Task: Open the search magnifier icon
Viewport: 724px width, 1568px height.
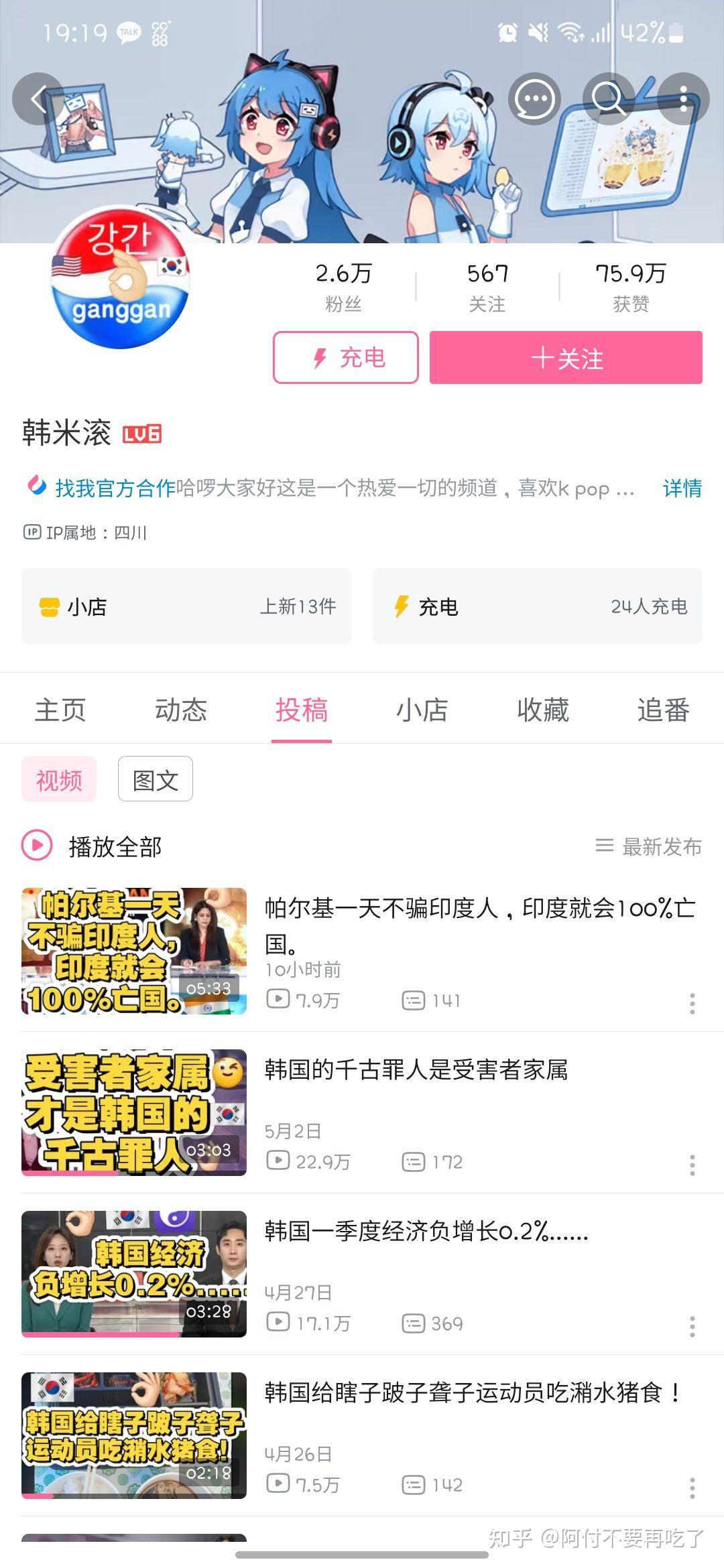Action: tap(609, 99)
